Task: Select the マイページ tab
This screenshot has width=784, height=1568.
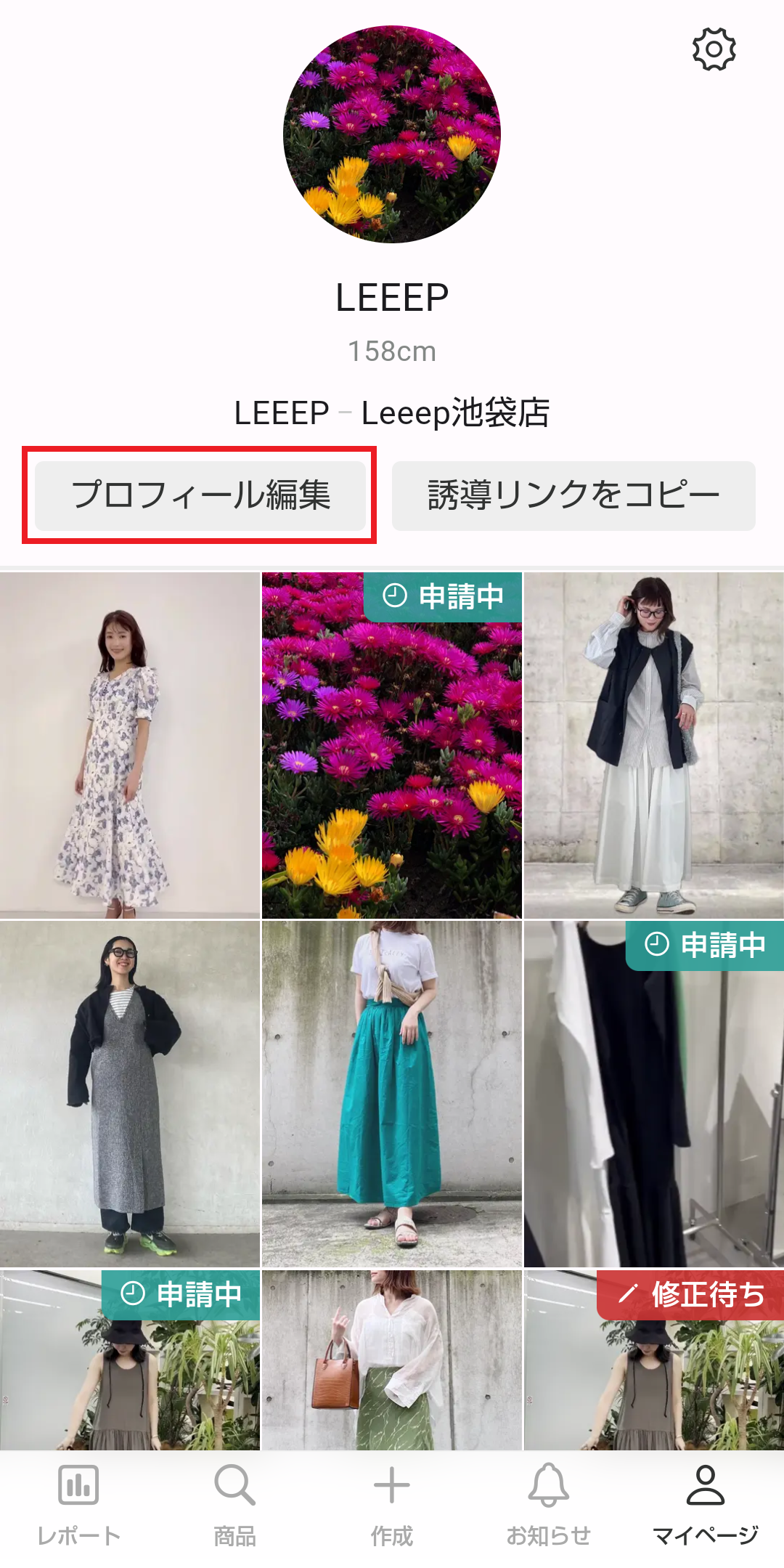Action: [705, 1504]
